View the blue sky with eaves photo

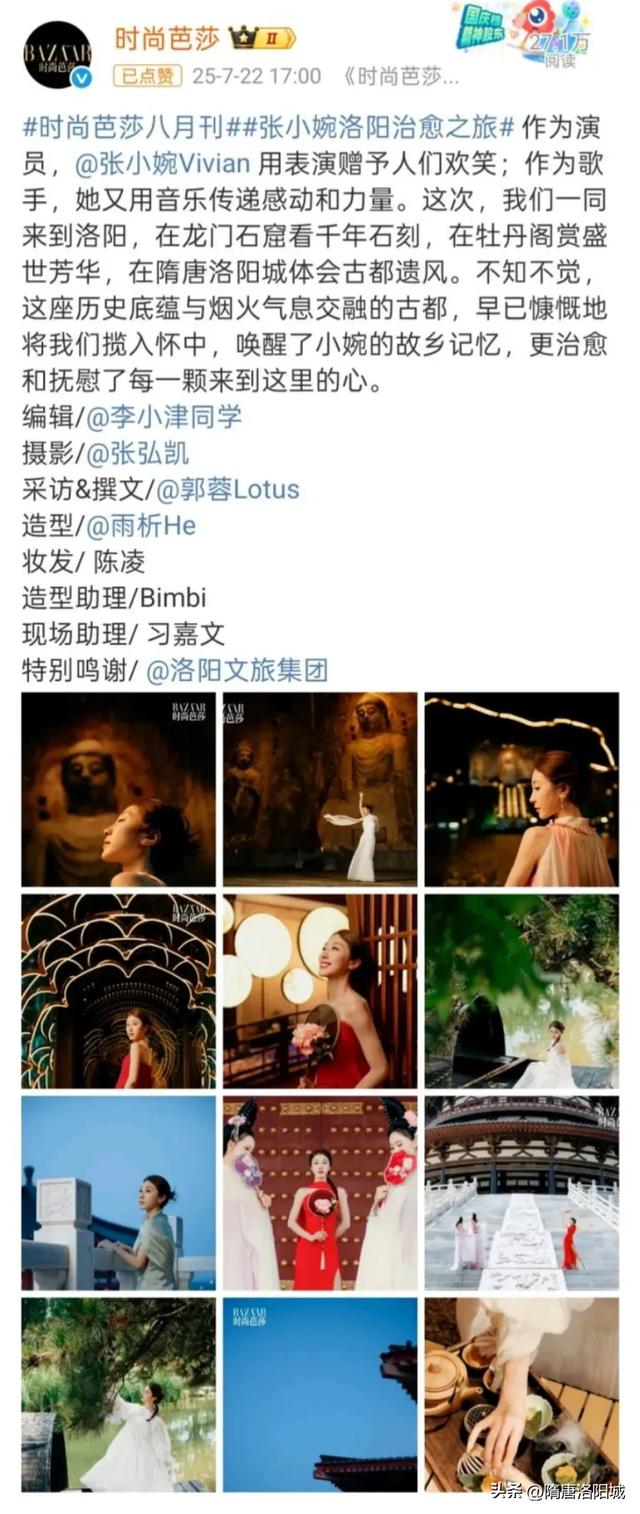(320, 1394)
